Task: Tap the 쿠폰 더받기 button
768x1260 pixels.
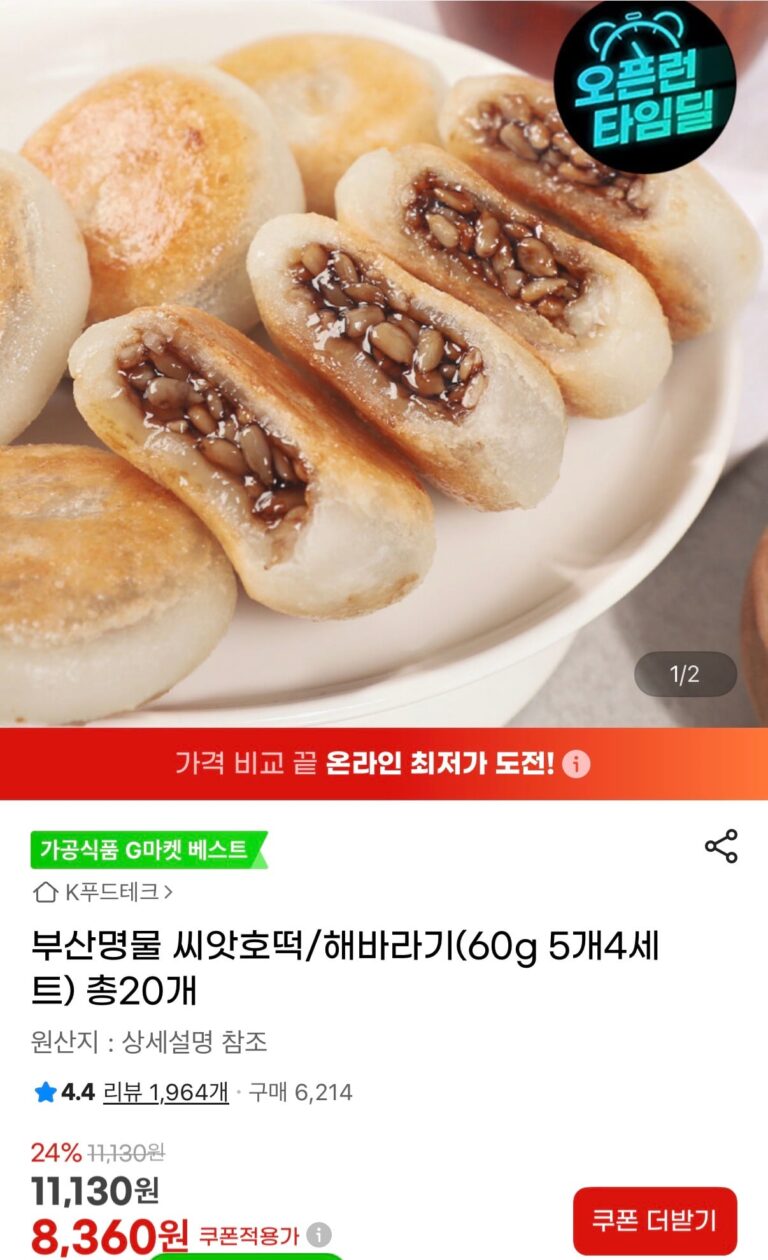Action: point(654,1220)
